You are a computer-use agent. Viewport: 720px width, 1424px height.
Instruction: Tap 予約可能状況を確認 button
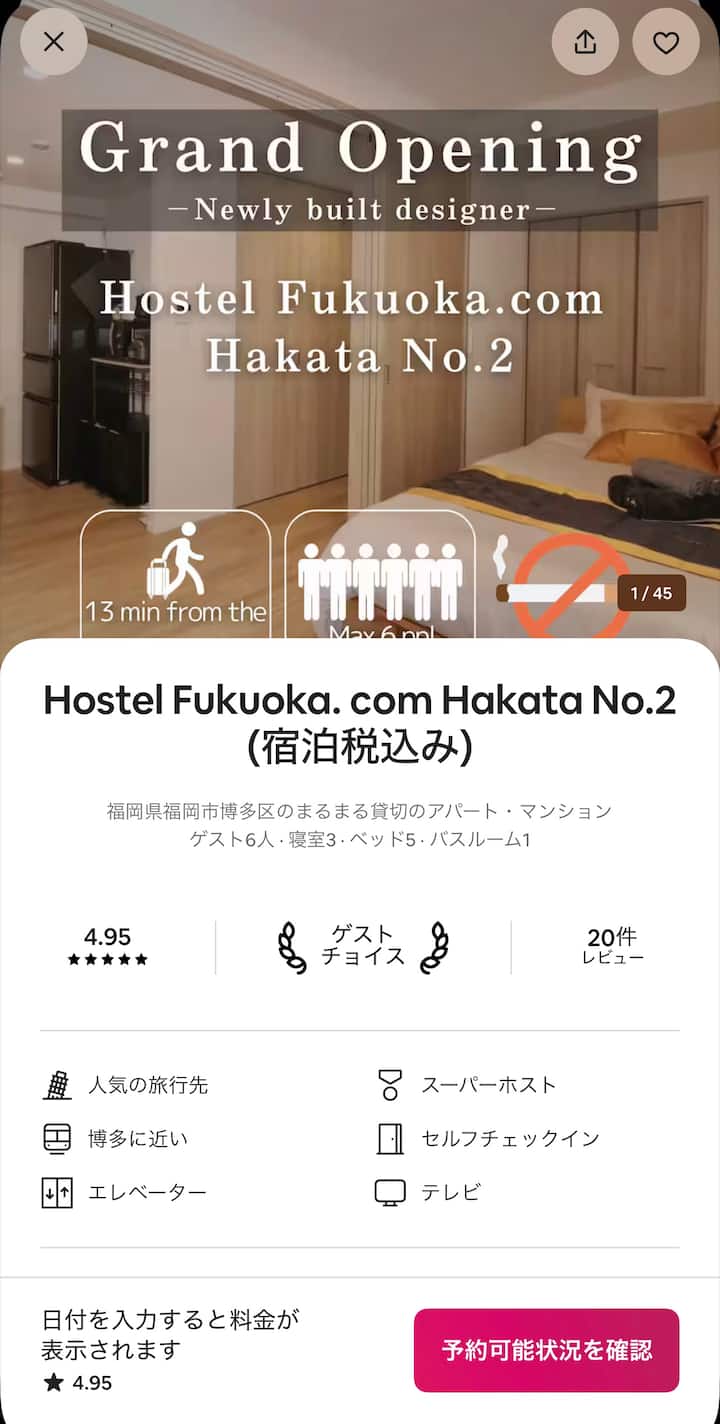tap(546, 1350)
